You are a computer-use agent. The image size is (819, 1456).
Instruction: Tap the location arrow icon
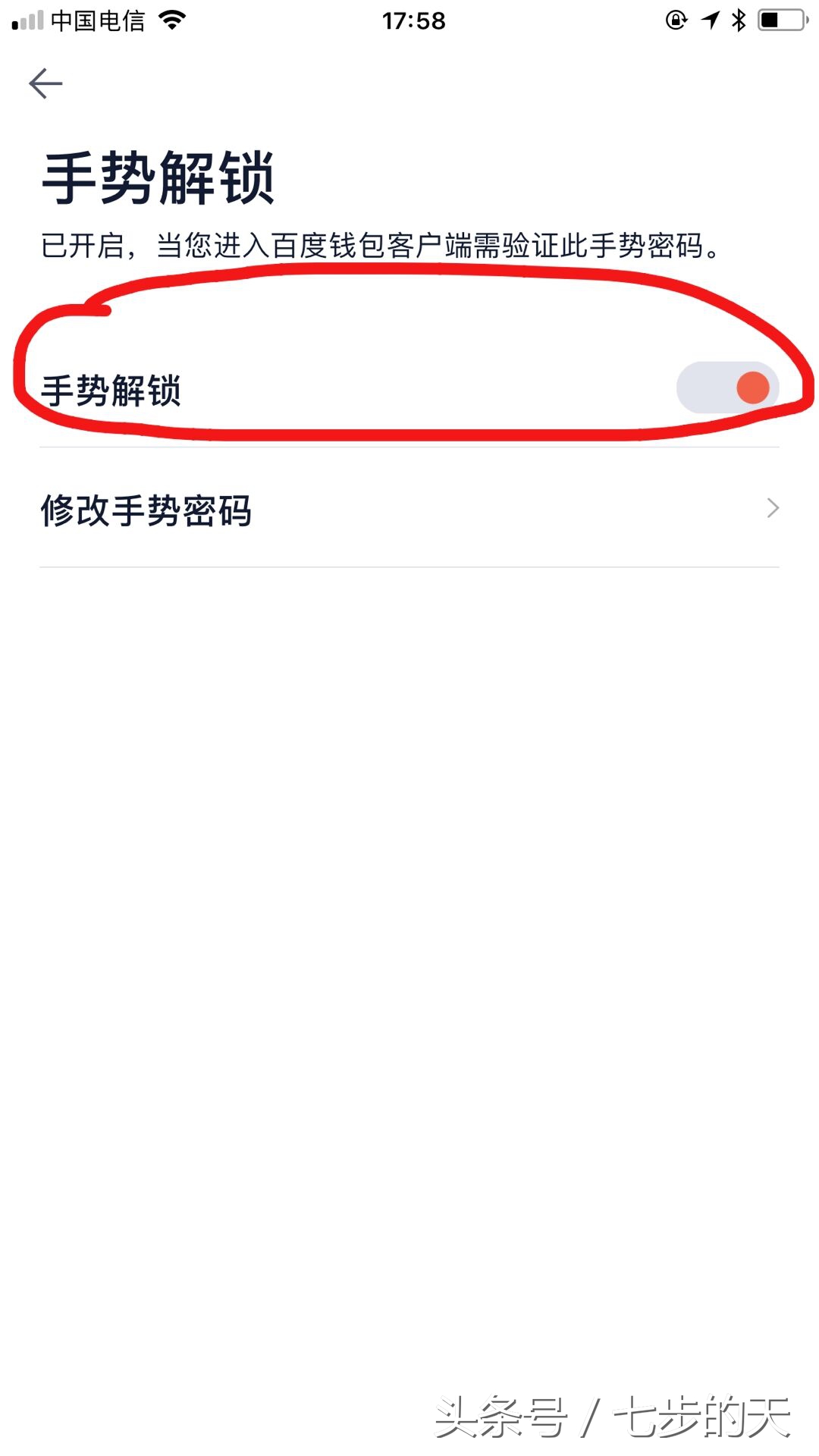tap(709, 18)
